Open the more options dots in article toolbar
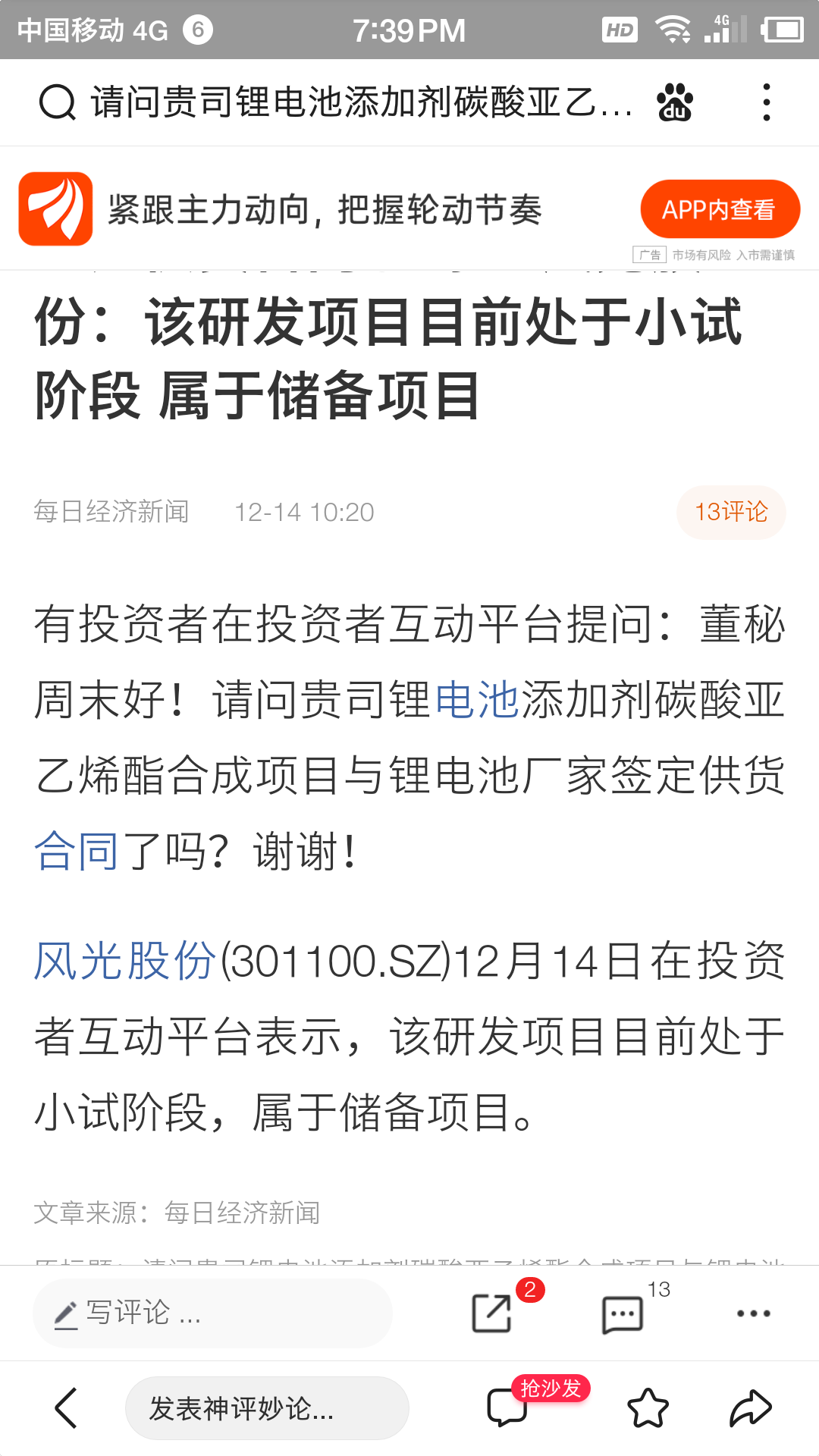 [x=753, y=1313]
